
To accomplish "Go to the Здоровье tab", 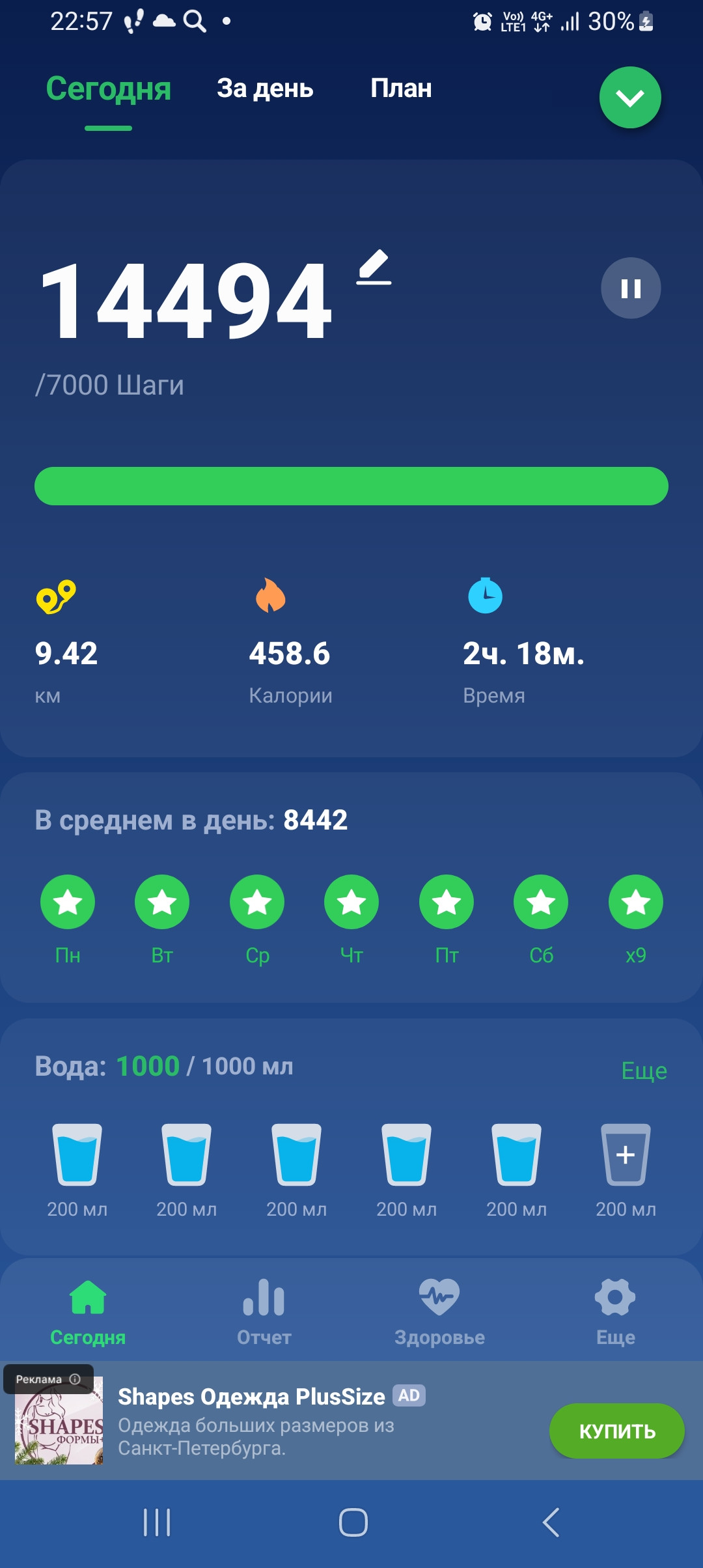I will point(439,1311).
